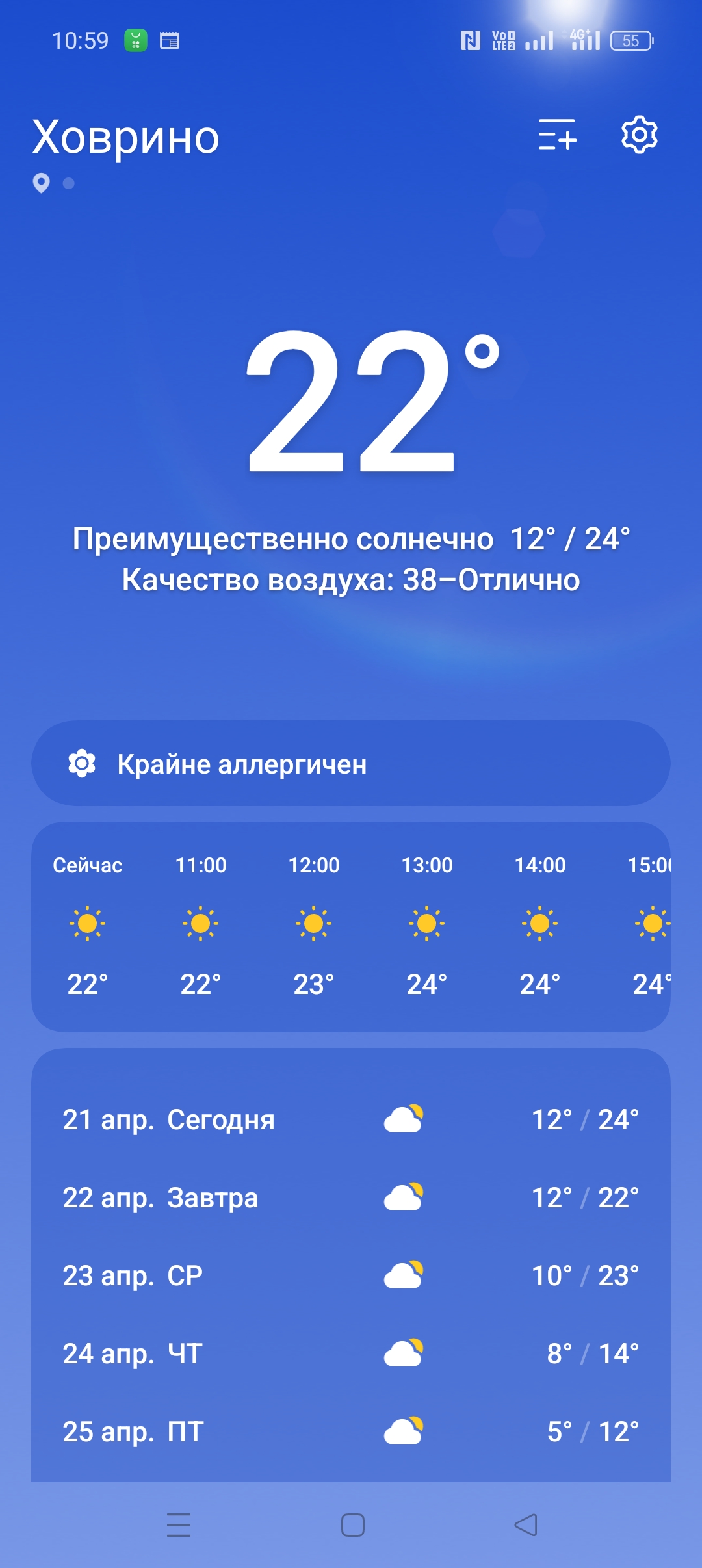View details for 24 апр. ЧТ
The height and width of the screenshot is (1568, 702).
[x=351, y=1353]
